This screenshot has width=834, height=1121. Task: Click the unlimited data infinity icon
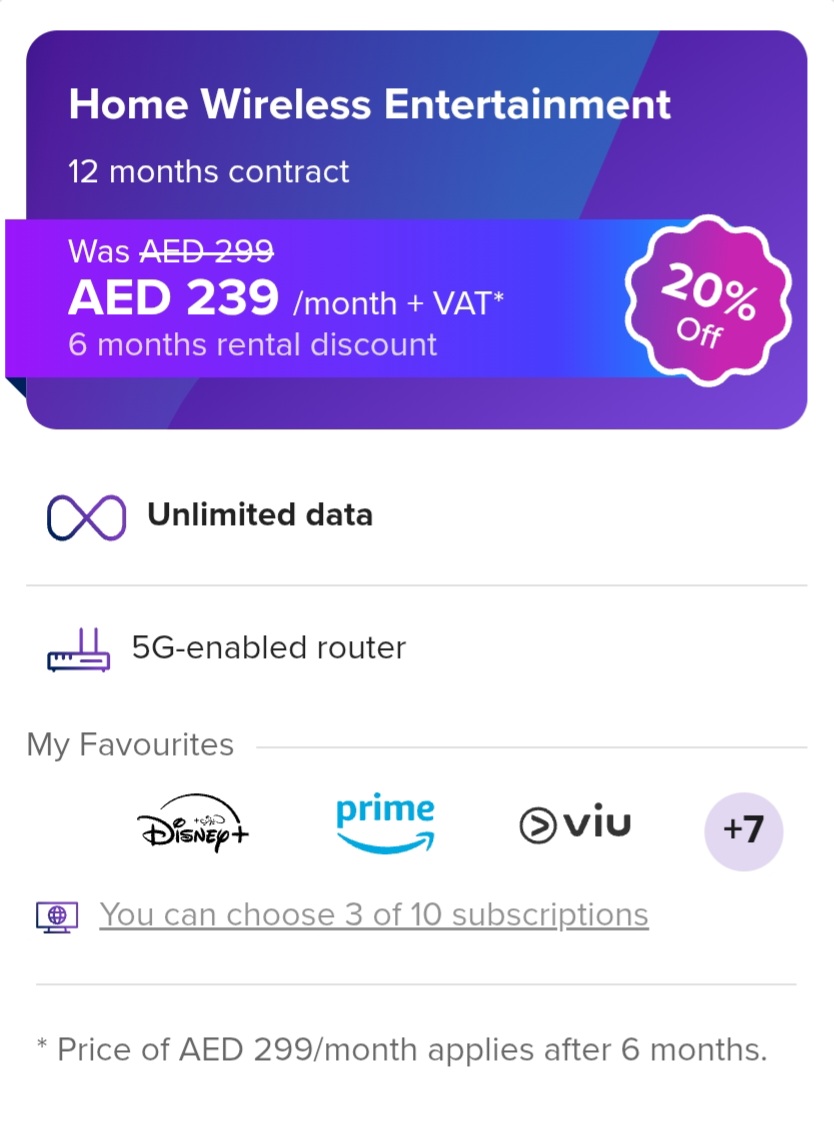[85, 515]
